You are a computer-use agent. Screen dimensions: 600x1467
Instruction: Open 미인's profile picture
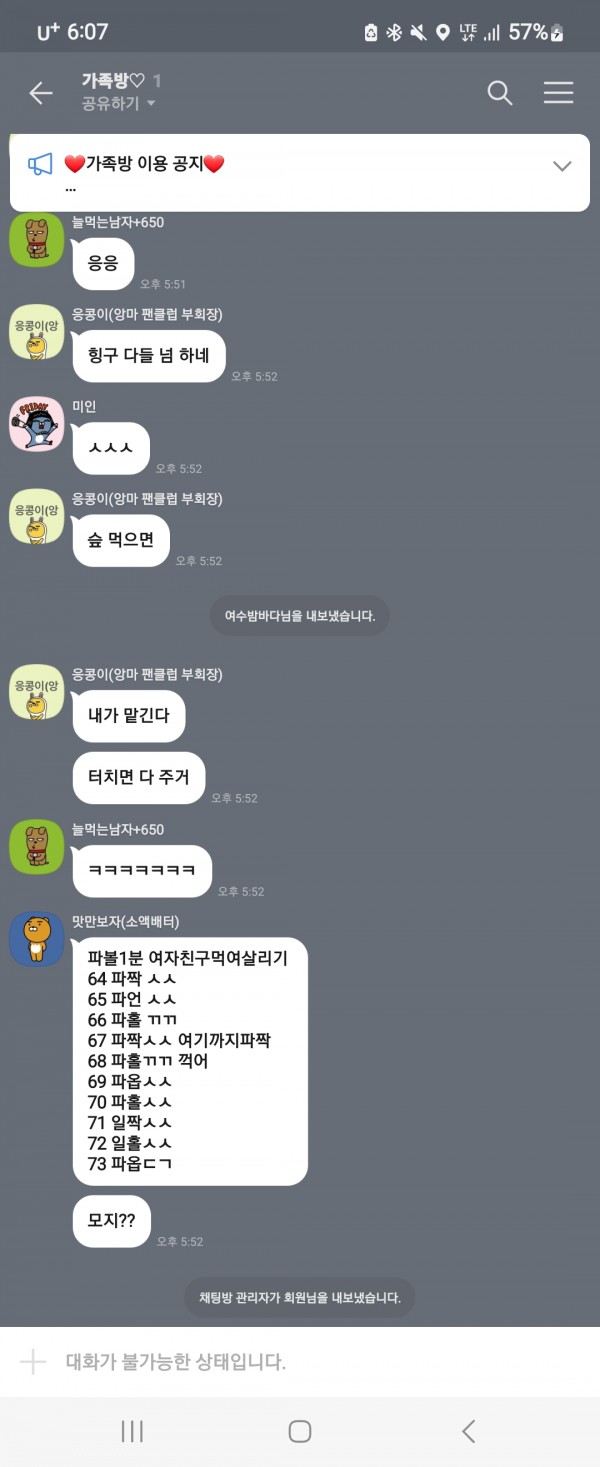point(37,424)
